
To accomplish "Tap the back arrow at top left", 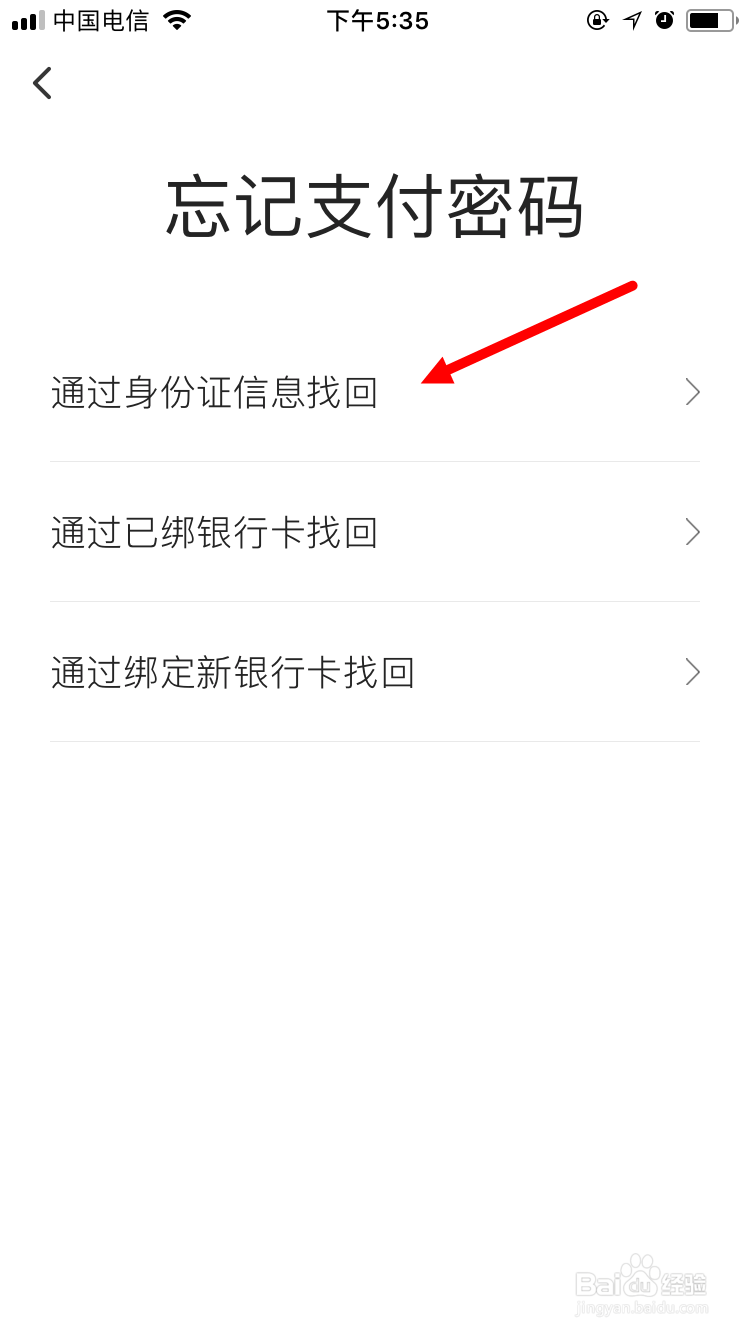I will pos(41,83).
